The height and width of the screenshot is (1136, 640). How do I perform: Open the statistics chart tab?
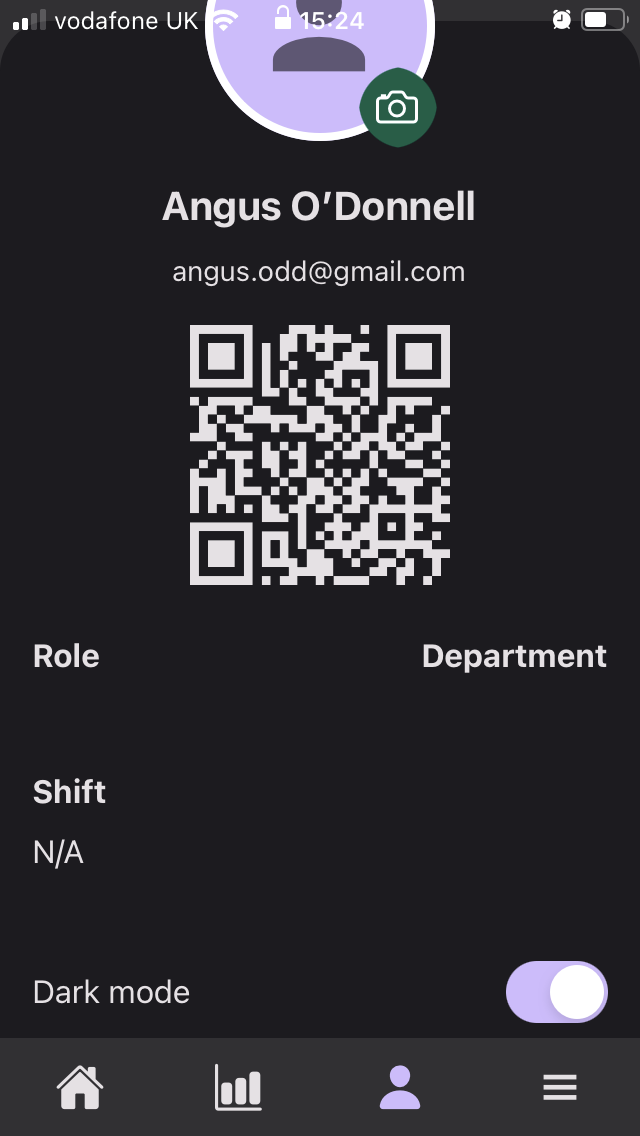(239, 1087)
